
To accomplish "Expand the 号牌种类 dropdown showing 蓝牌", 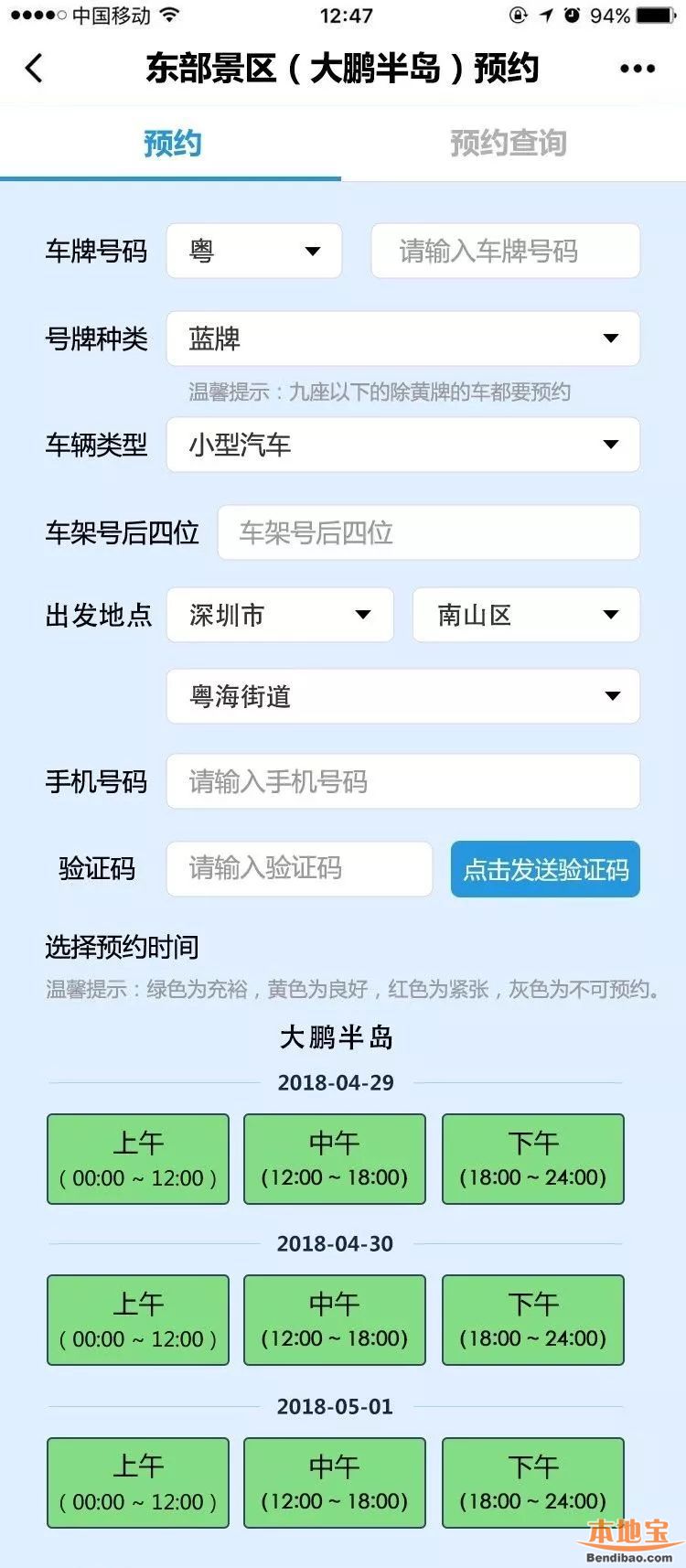I will click(402, 338).
